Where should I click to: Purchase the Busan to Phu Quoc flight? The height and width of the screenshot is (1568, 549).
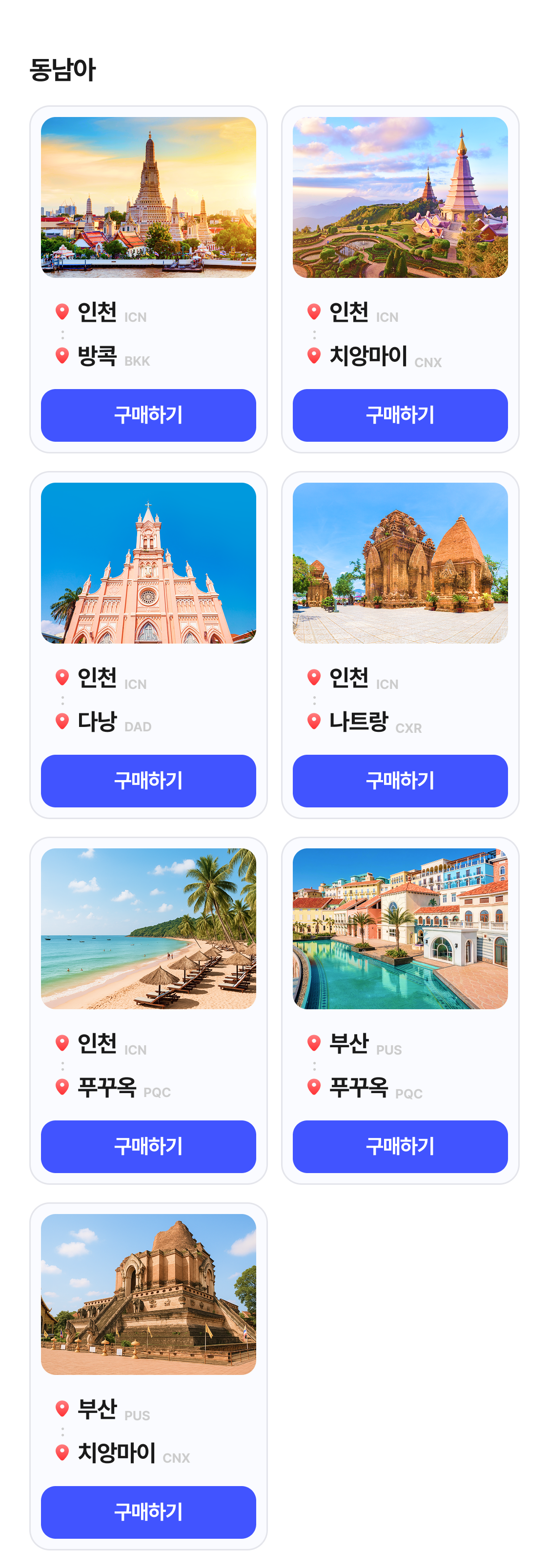click(400, 1146)
